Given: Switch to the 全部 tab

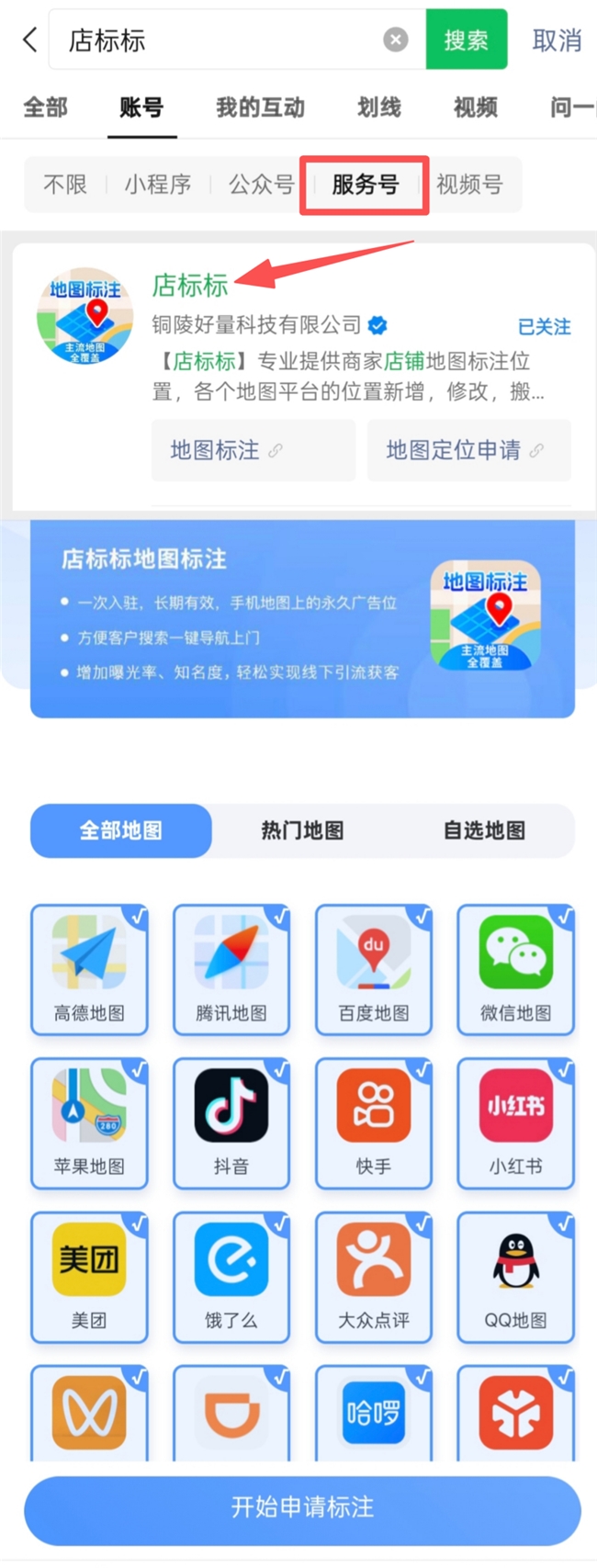Looking at the screenshot, I should pos(45,107).
